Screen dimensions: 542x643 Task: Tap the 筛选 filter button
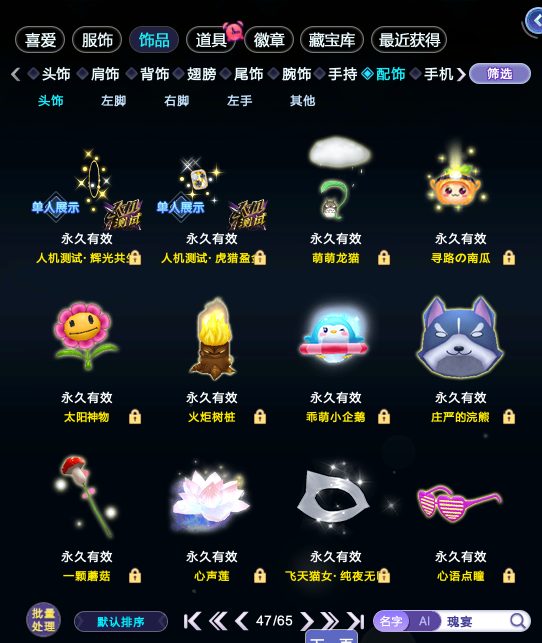pyautogui.click(x=499, y=74)
